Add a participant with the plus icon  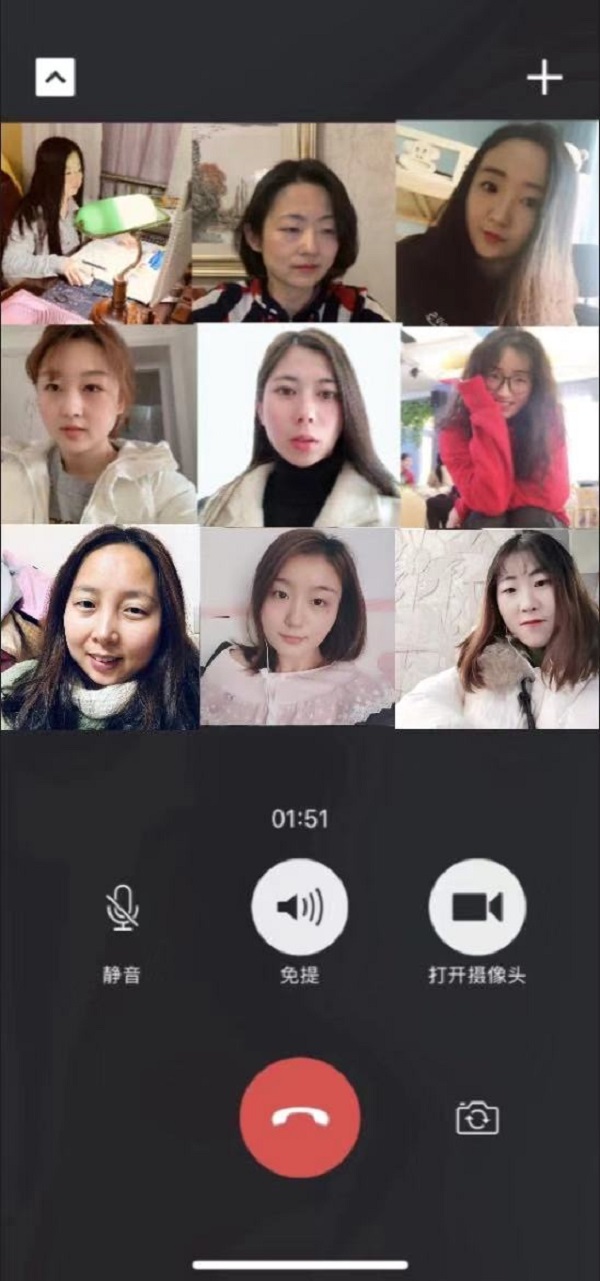544,77
